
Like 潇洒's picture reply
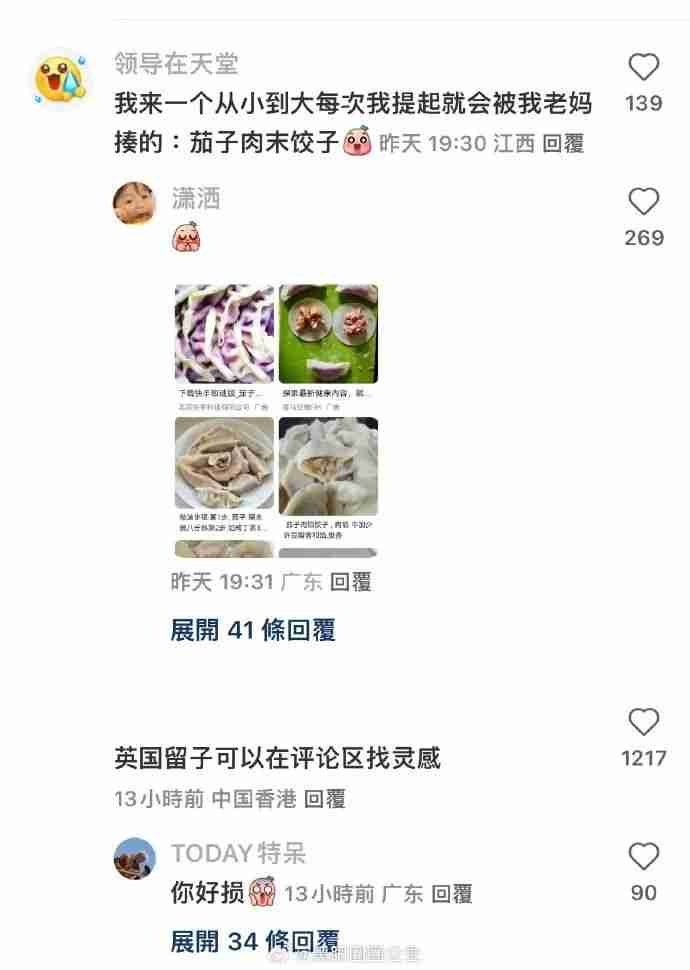point(643,203)
